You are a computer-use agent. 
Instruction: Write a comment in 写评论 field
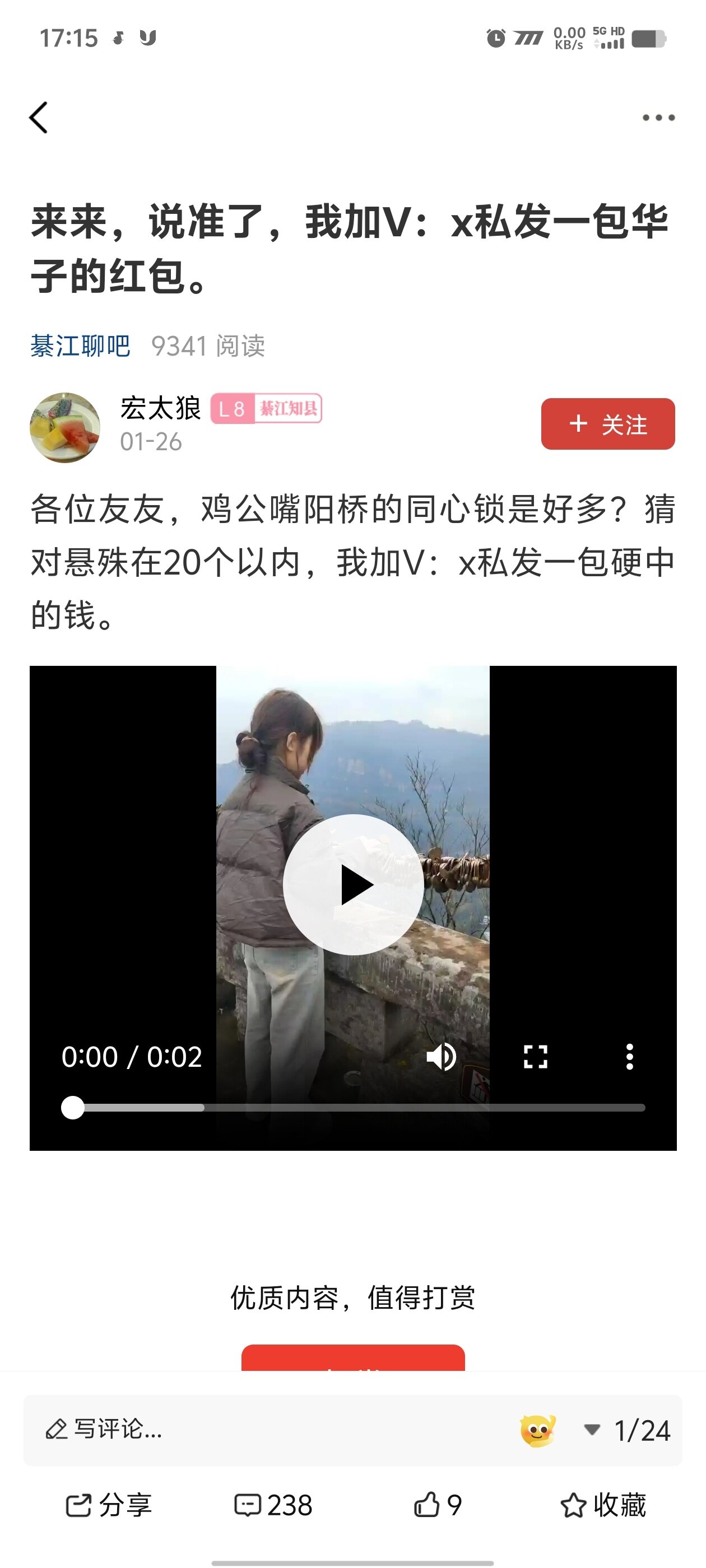pos(244,1429)
